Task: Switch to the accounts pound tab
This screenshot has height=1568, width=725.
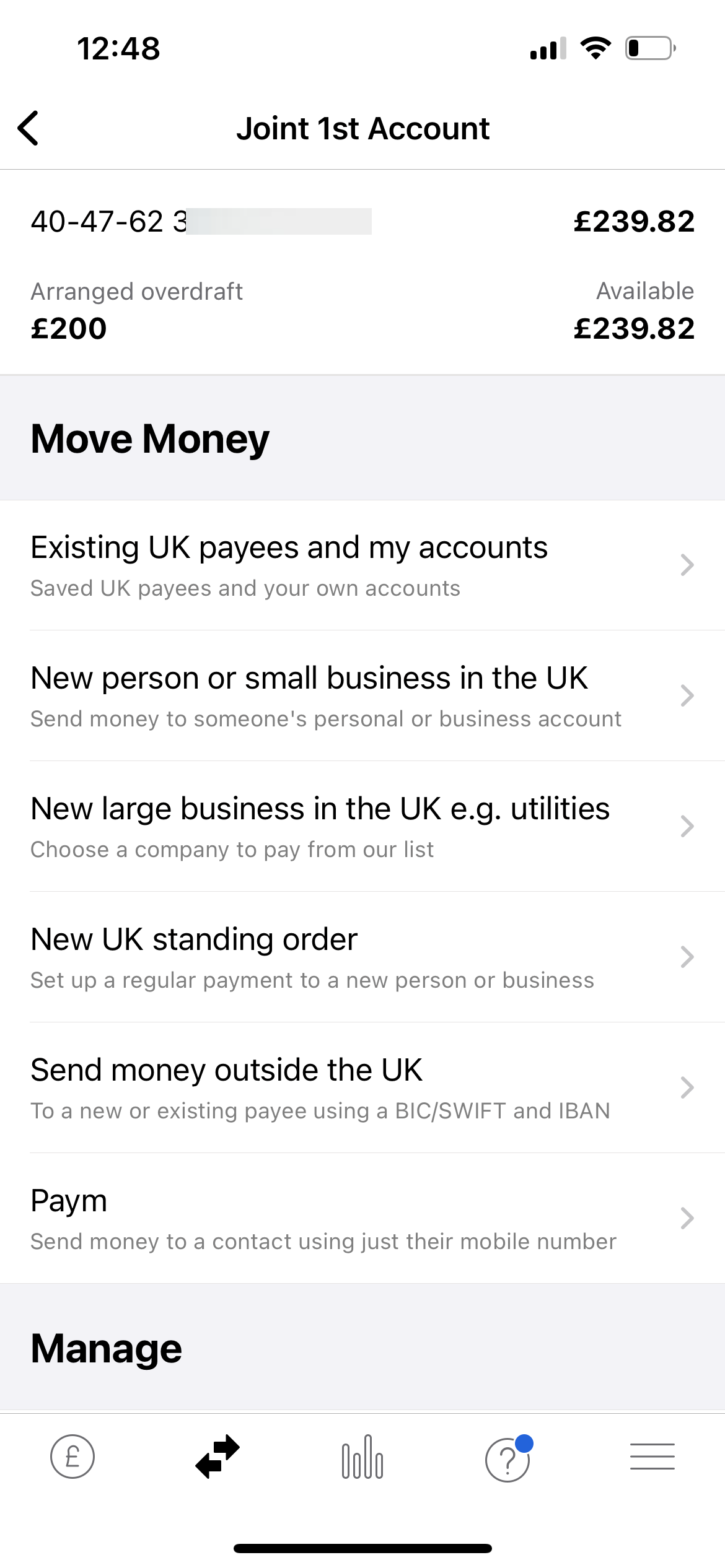Action: [x=72, y=1457]
